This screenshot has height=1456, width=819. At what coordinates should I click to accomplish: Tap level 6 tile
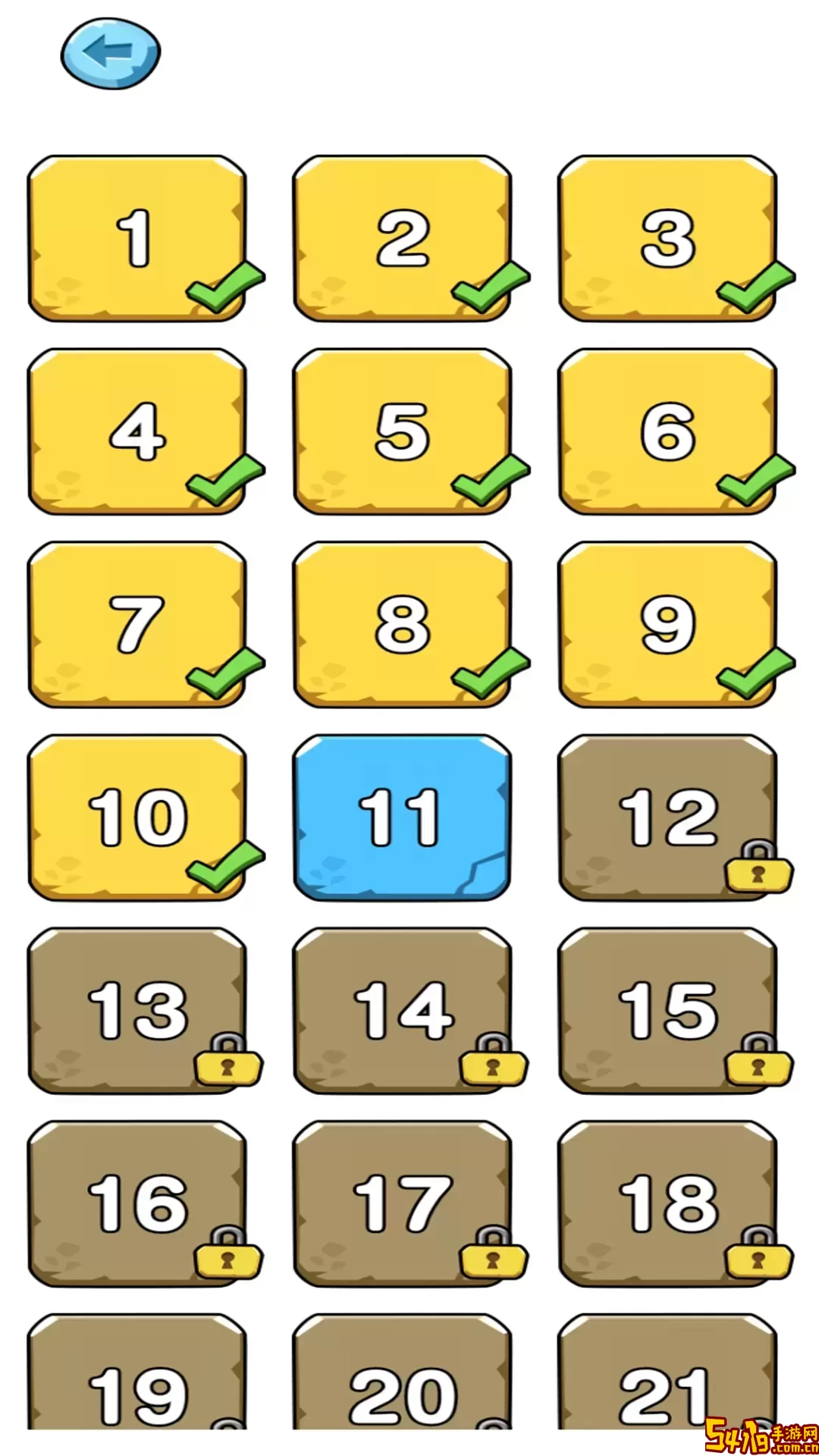click(x=667, y=431)
